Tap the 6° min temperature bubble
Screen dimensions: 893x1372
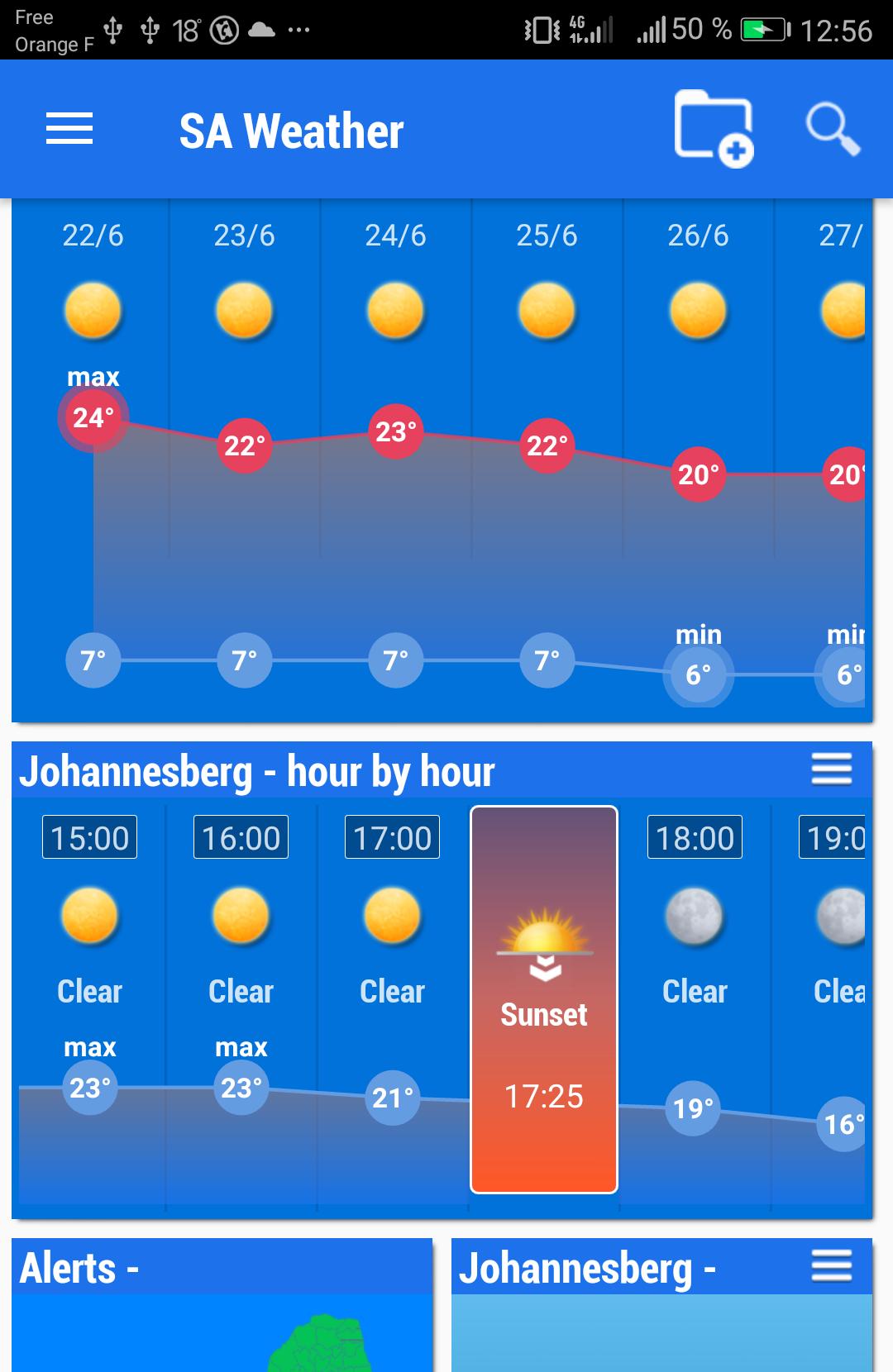coord(699,674)
